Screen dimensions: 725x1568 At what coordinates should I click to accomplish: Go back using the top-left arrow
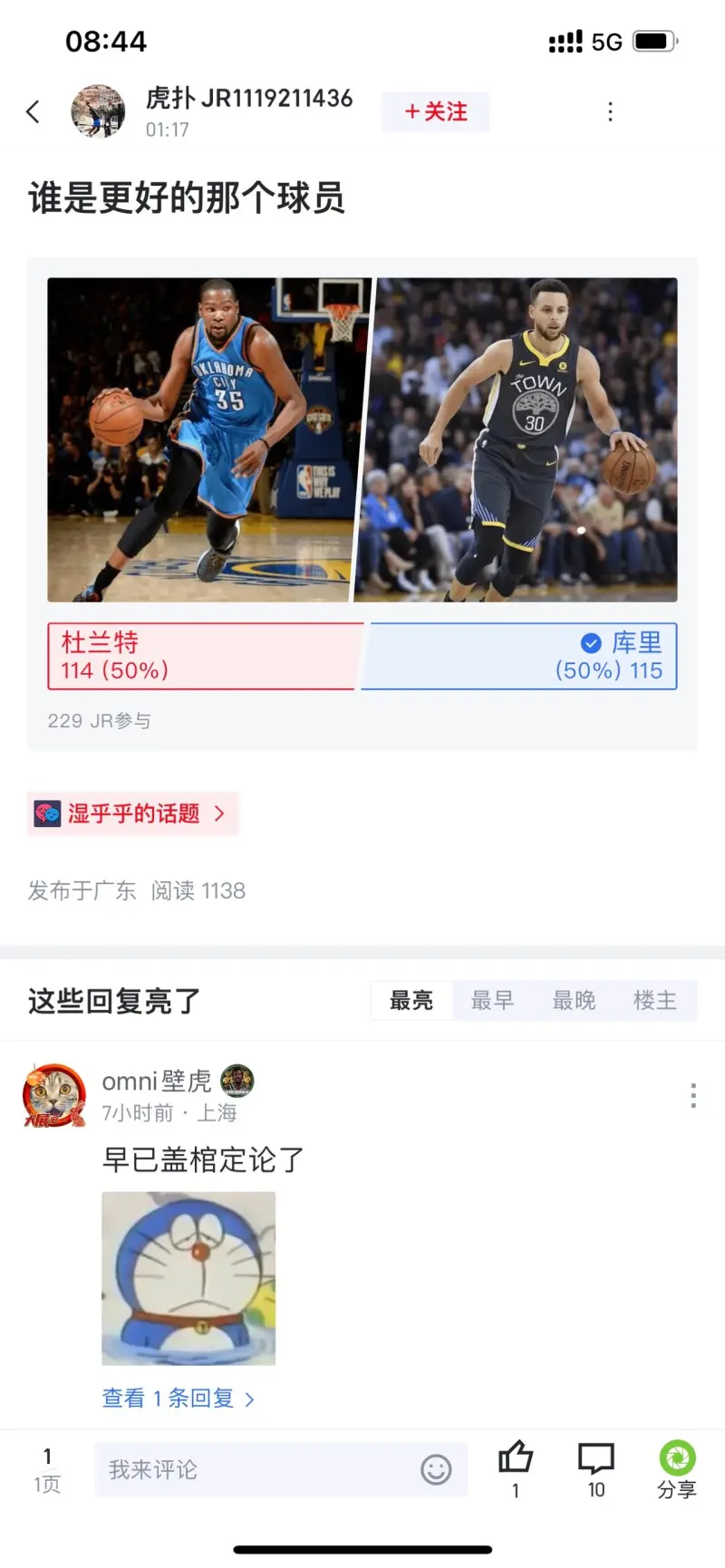click(x=34, y=111)
